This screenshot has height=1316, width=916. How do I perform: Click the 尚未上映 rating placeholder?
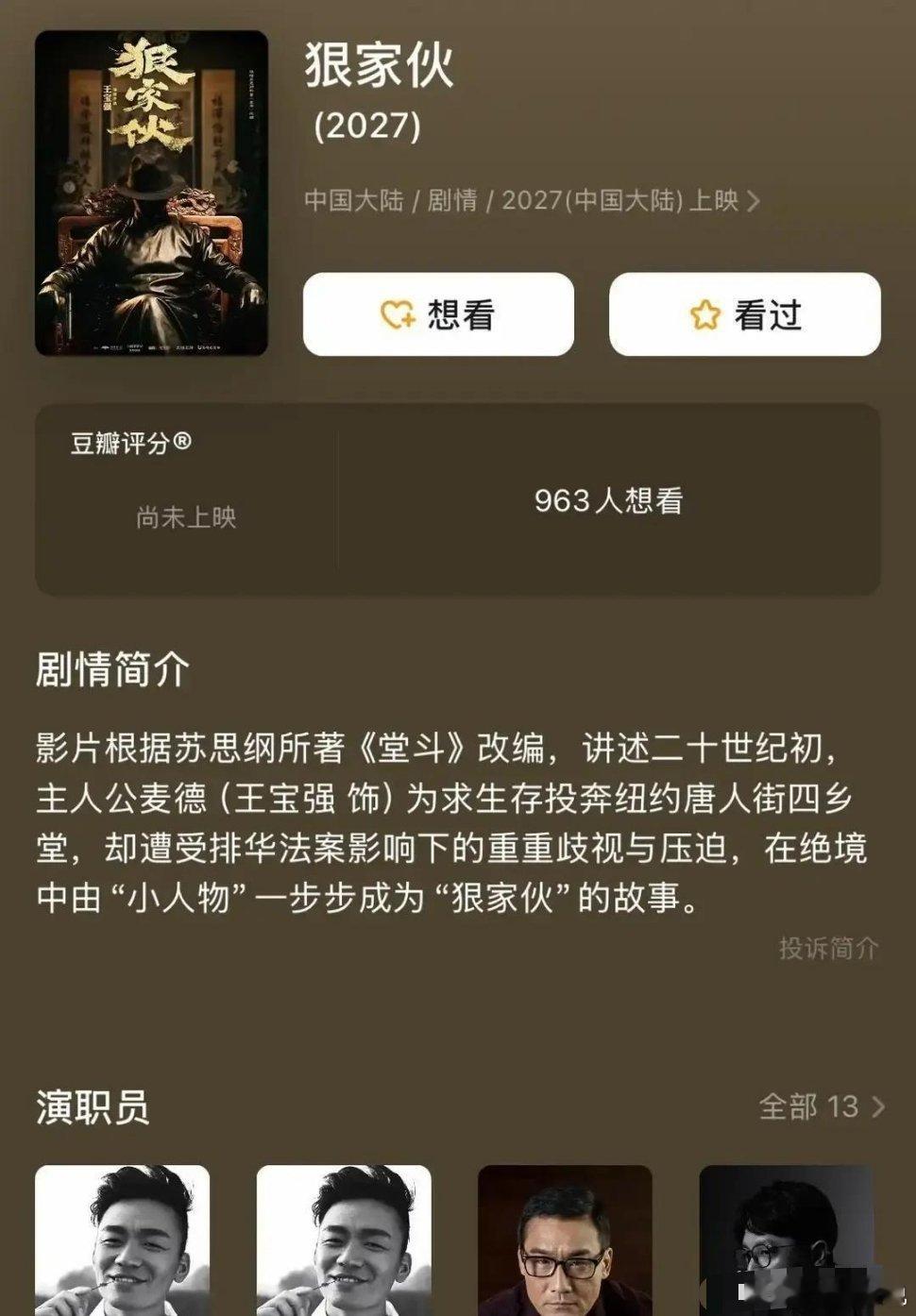tap(186, 515)
